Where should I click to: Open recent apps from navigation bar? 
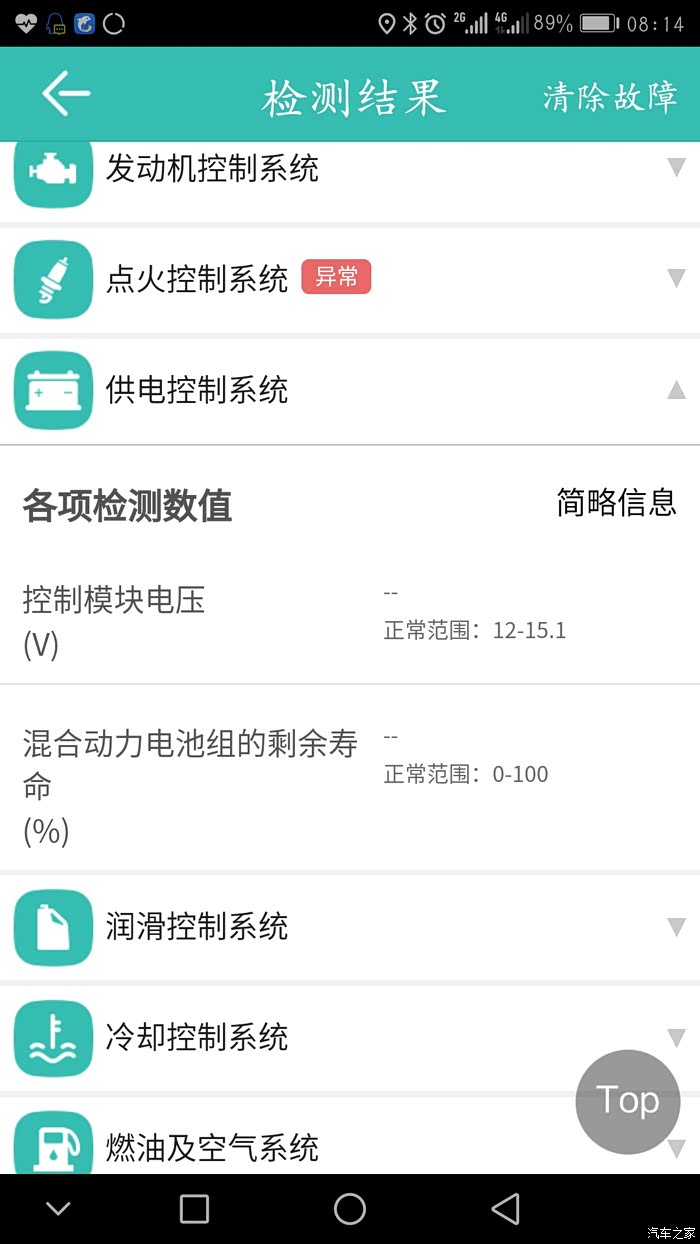194,1209
